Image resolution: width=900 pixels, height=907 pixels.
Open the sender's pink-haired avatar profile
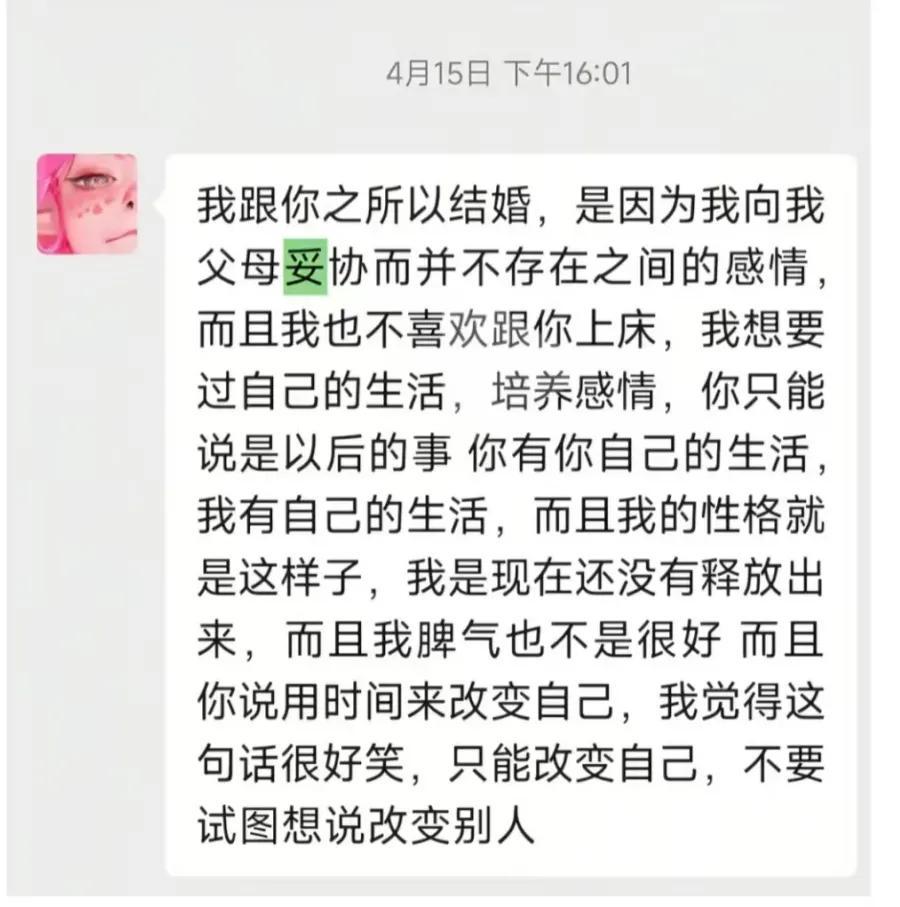(86, 204)
